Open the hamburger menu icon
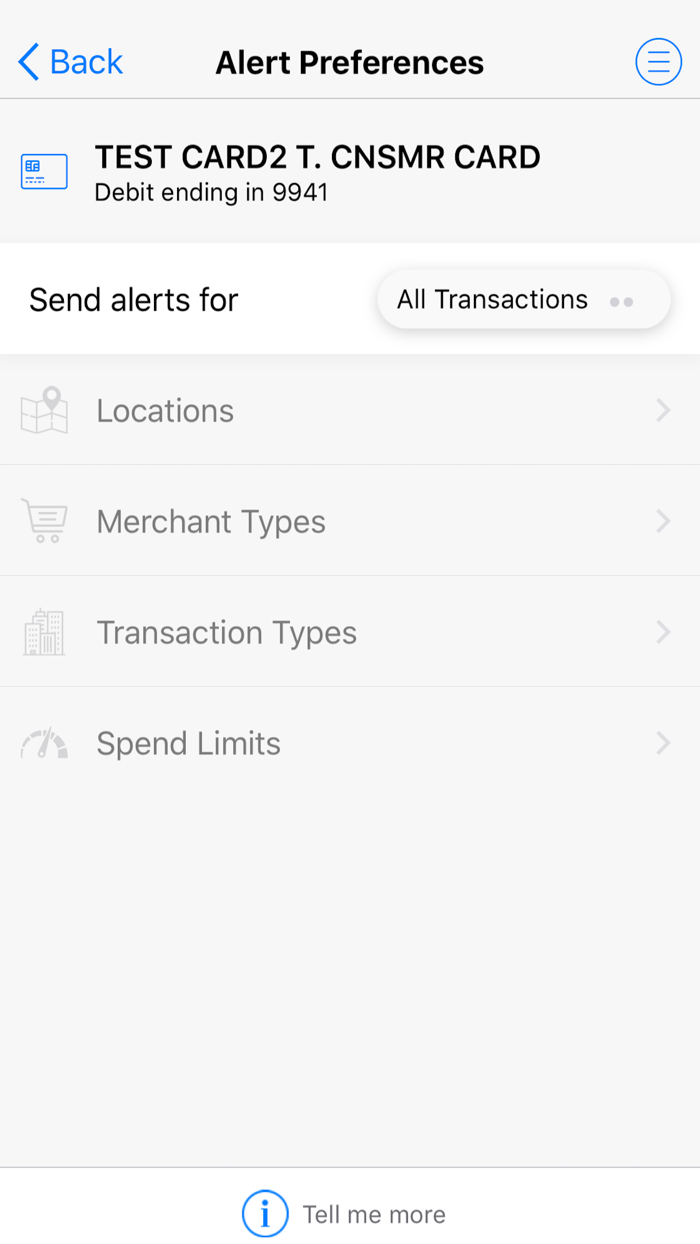 (658, 62)
